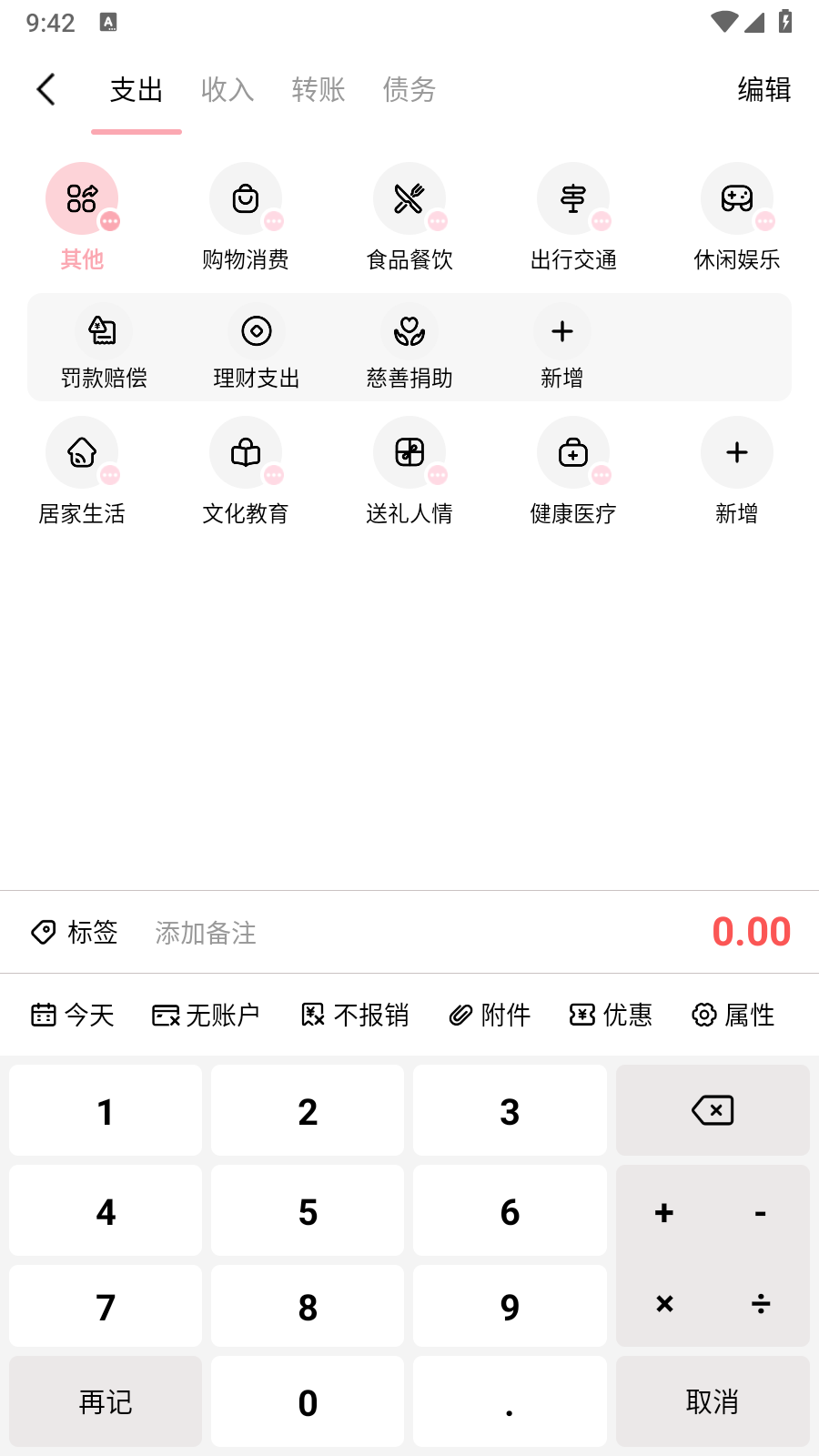The height and width of the screenshot is (1456, 819).
Task: Tap the 取消 cancel button
Action: click(712, 1401)
